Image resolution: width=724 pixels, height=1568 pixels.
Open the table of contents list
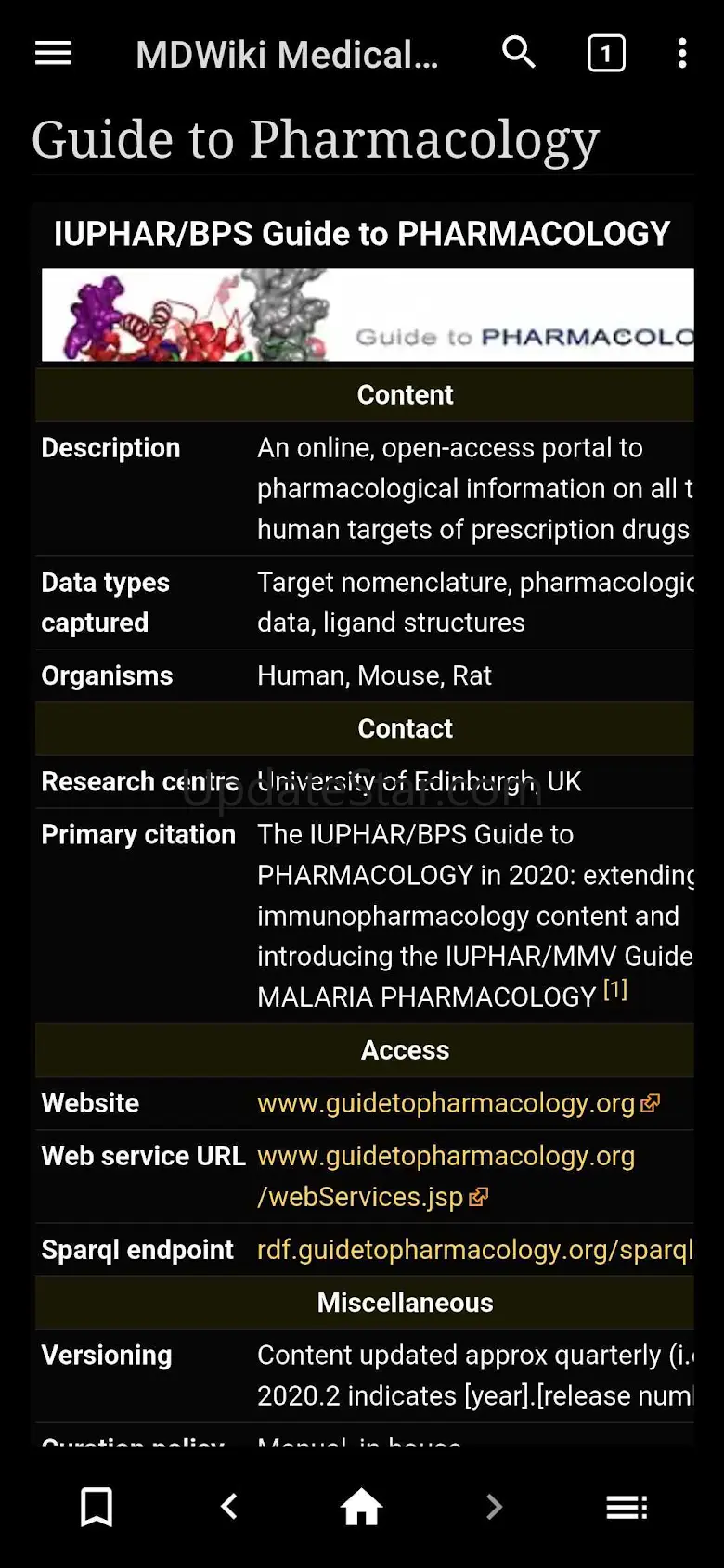click(x=627, y=1507)
